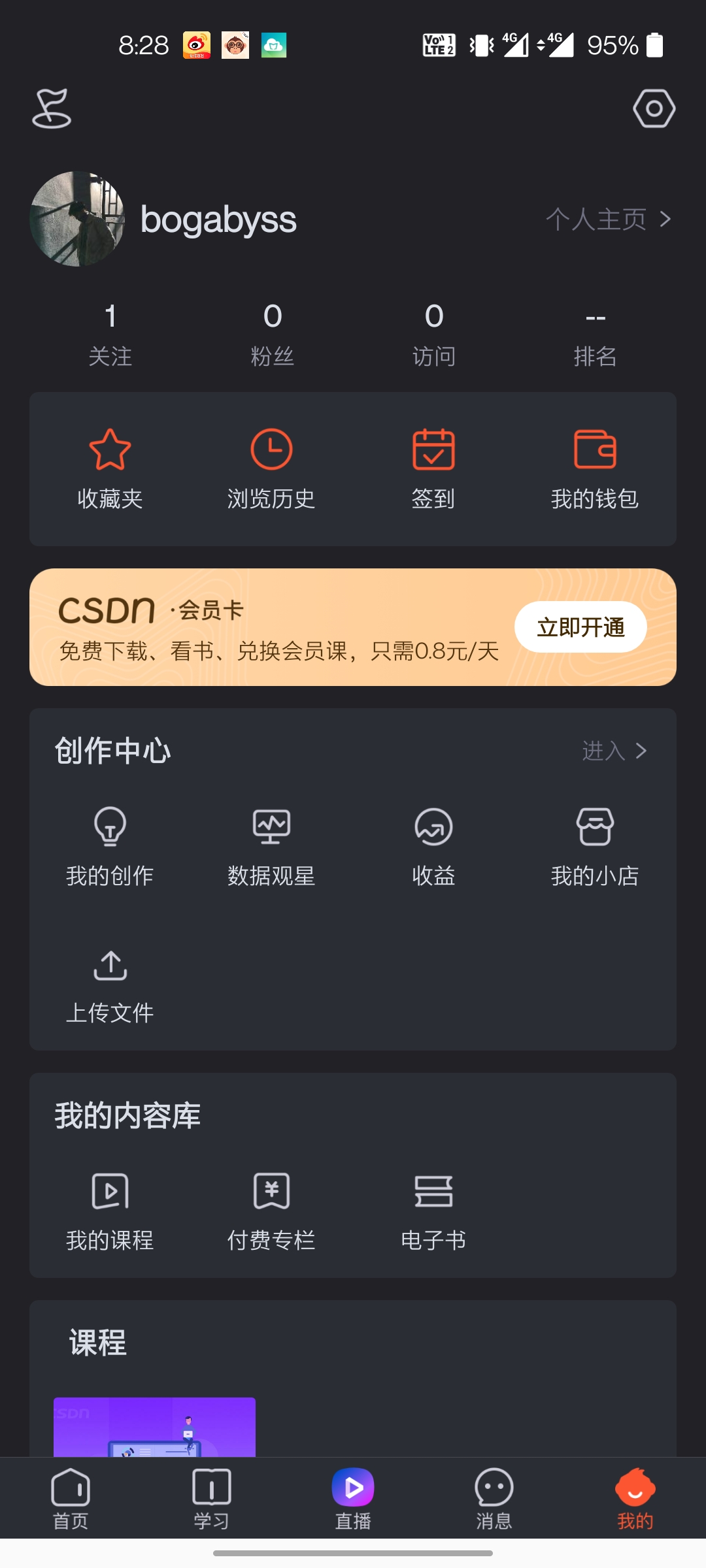
Task: Switch to the 直播 live tab
Action: click(353, 1499)
